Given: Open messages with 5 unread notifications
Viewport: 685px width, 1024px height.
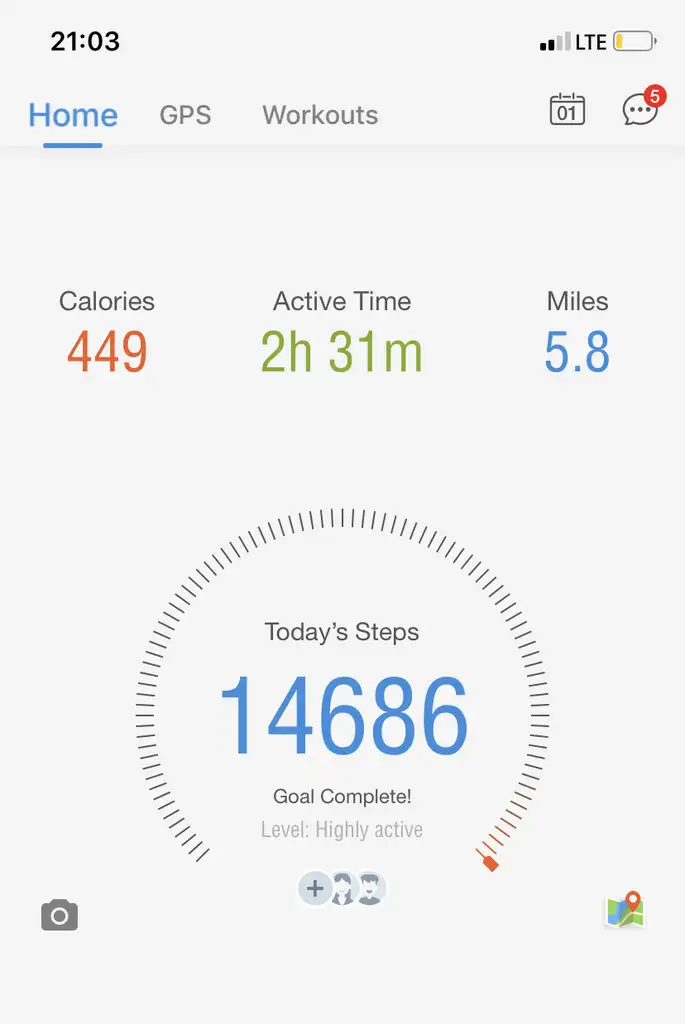Looking at the screenshot, I should 640,110.
